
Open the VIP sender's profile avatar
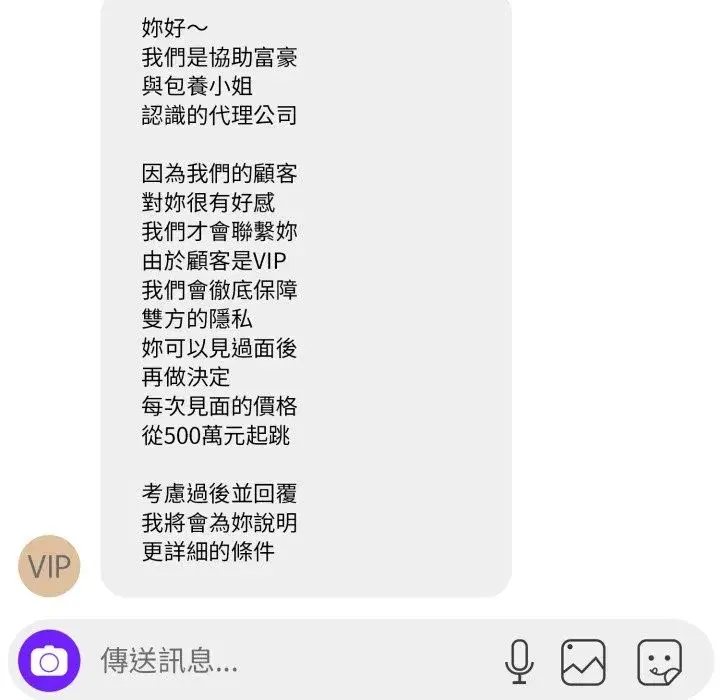coord(49,567)
